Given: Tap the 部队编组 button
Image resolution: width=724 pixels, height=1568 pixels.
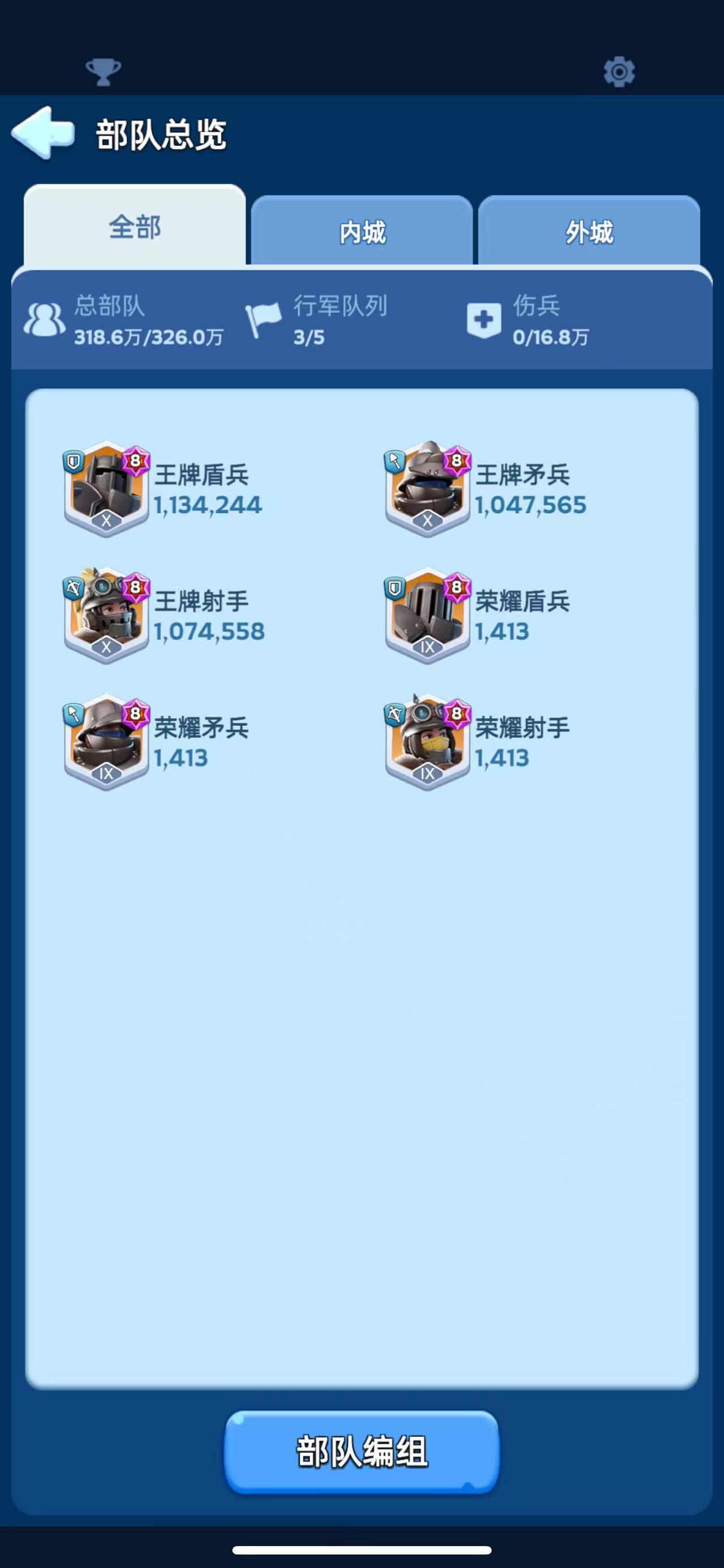Looking at the screenshot, I should (x=361, y=1451).
